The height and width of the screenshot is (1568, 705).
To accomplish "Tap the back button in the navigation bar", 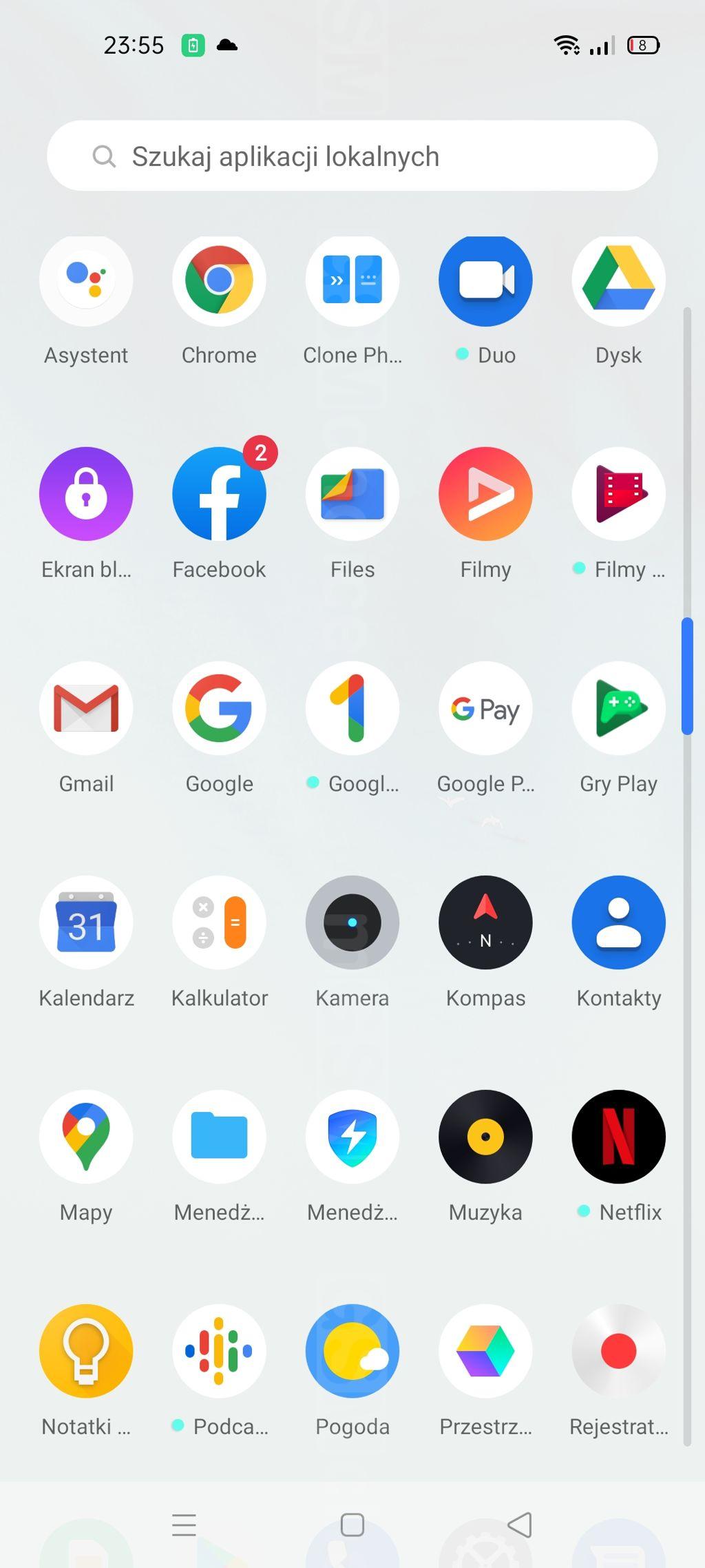I will pyautogui.click(x=520, y=1525).
